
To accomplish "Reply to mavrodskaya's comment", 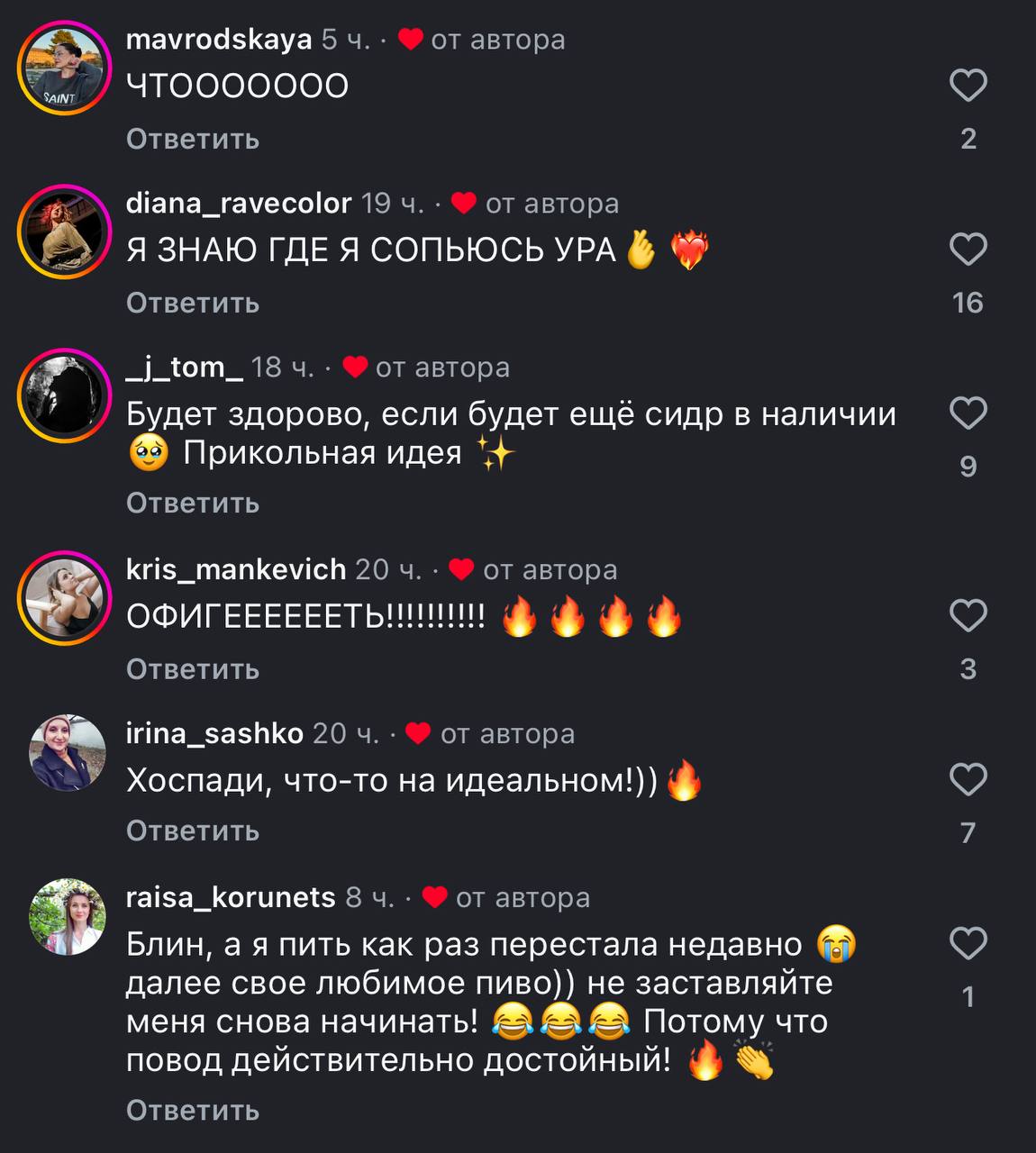I will pos(193,139).
